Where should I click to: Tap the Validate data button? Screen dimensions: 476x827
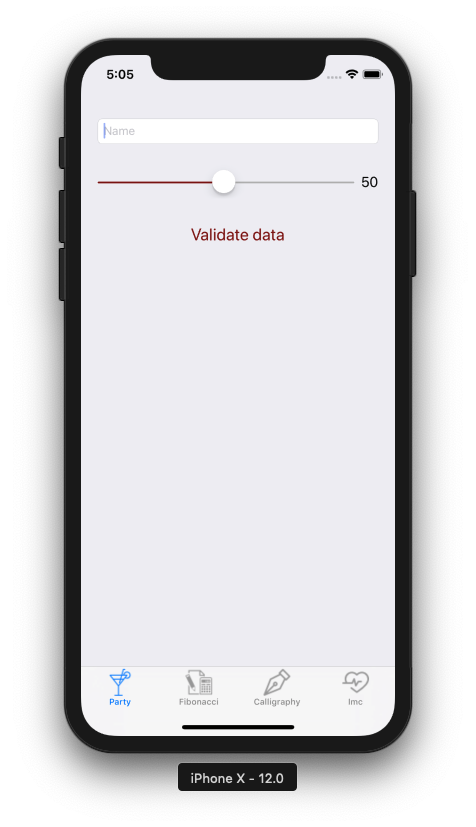[238, 235]
